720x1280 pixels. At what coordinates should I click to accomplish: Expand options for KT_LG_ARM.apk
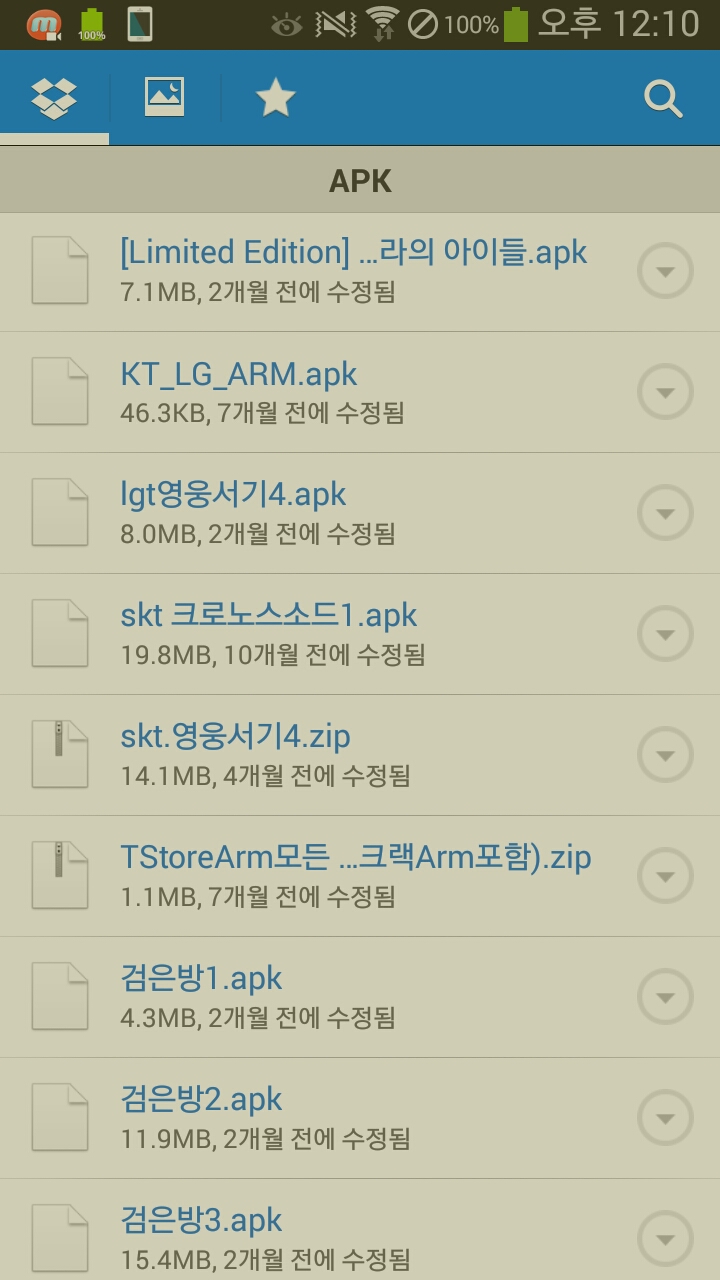pyautogui.click(x=665, y=392)
